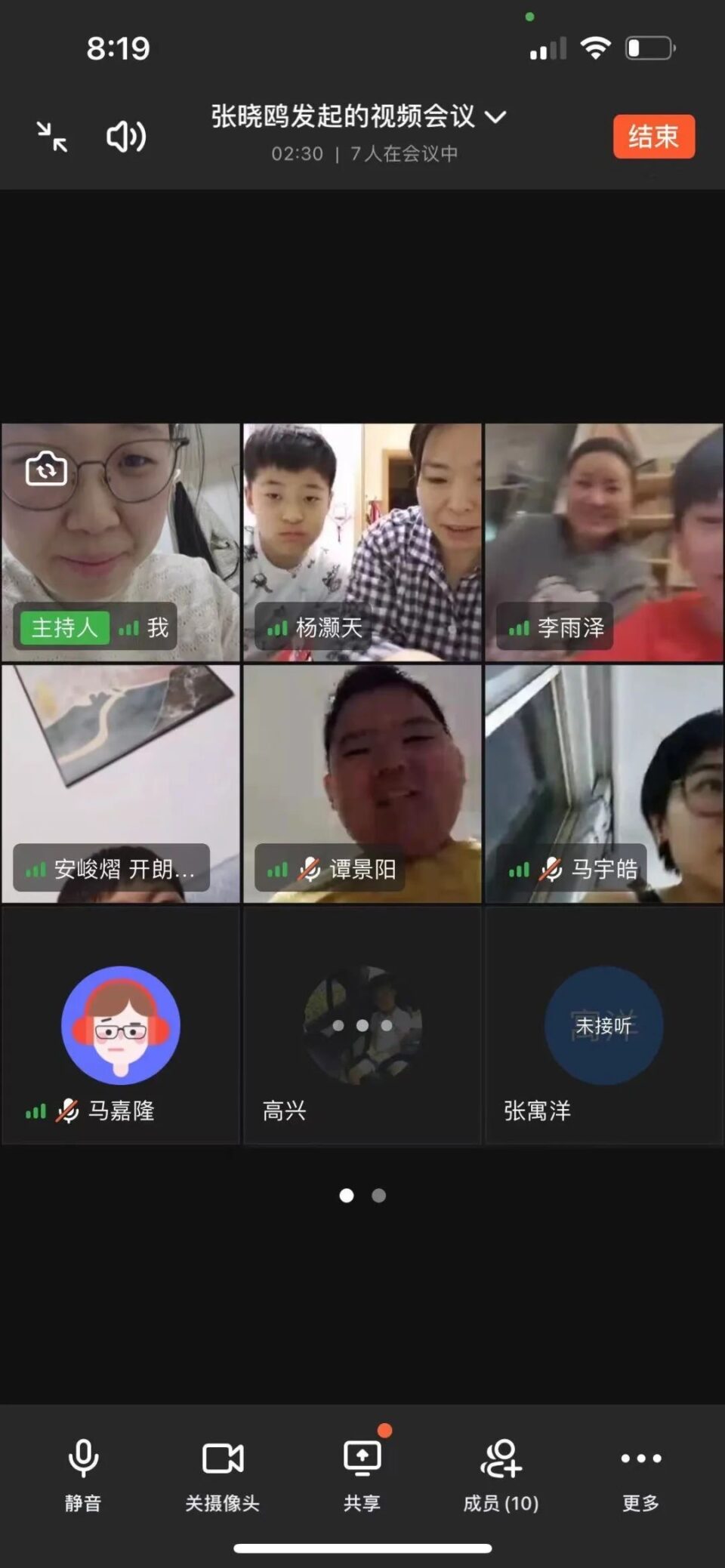Open the 更多 more options menu
725x1568 pixels.
640,1472
